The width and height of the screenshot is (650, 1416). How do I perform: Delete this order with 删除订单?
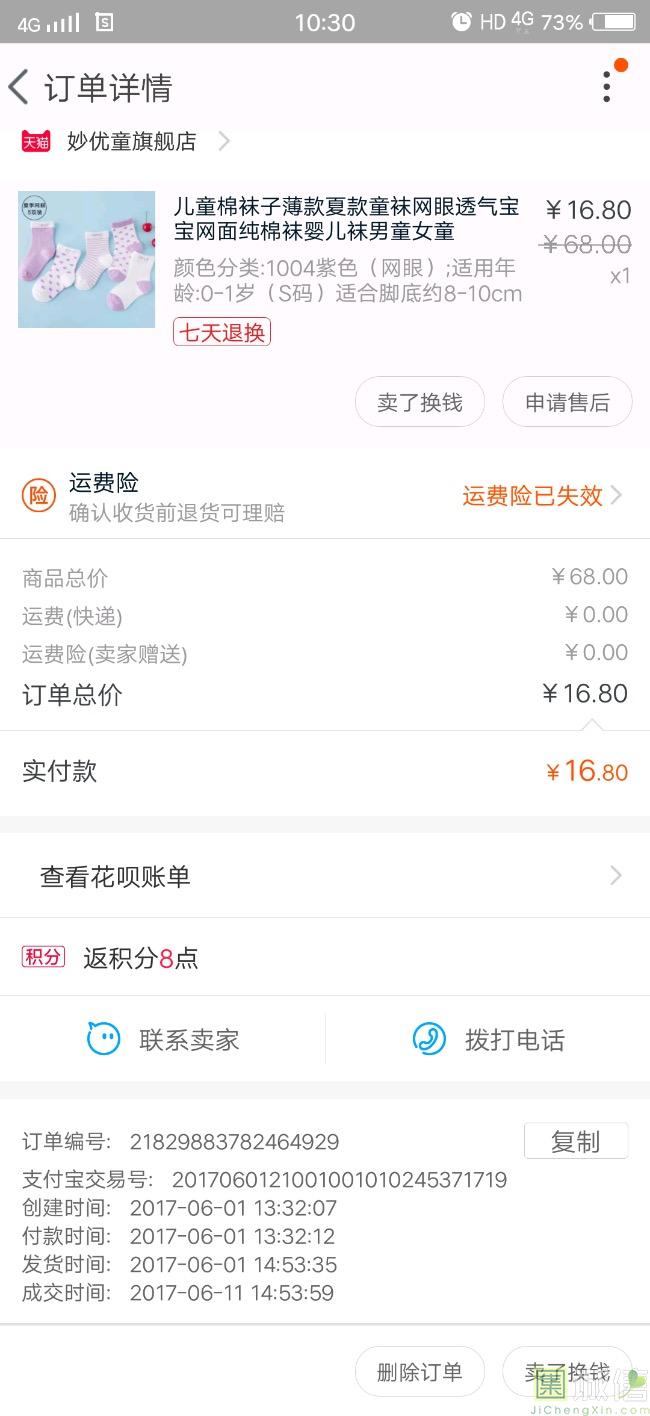420,1372
